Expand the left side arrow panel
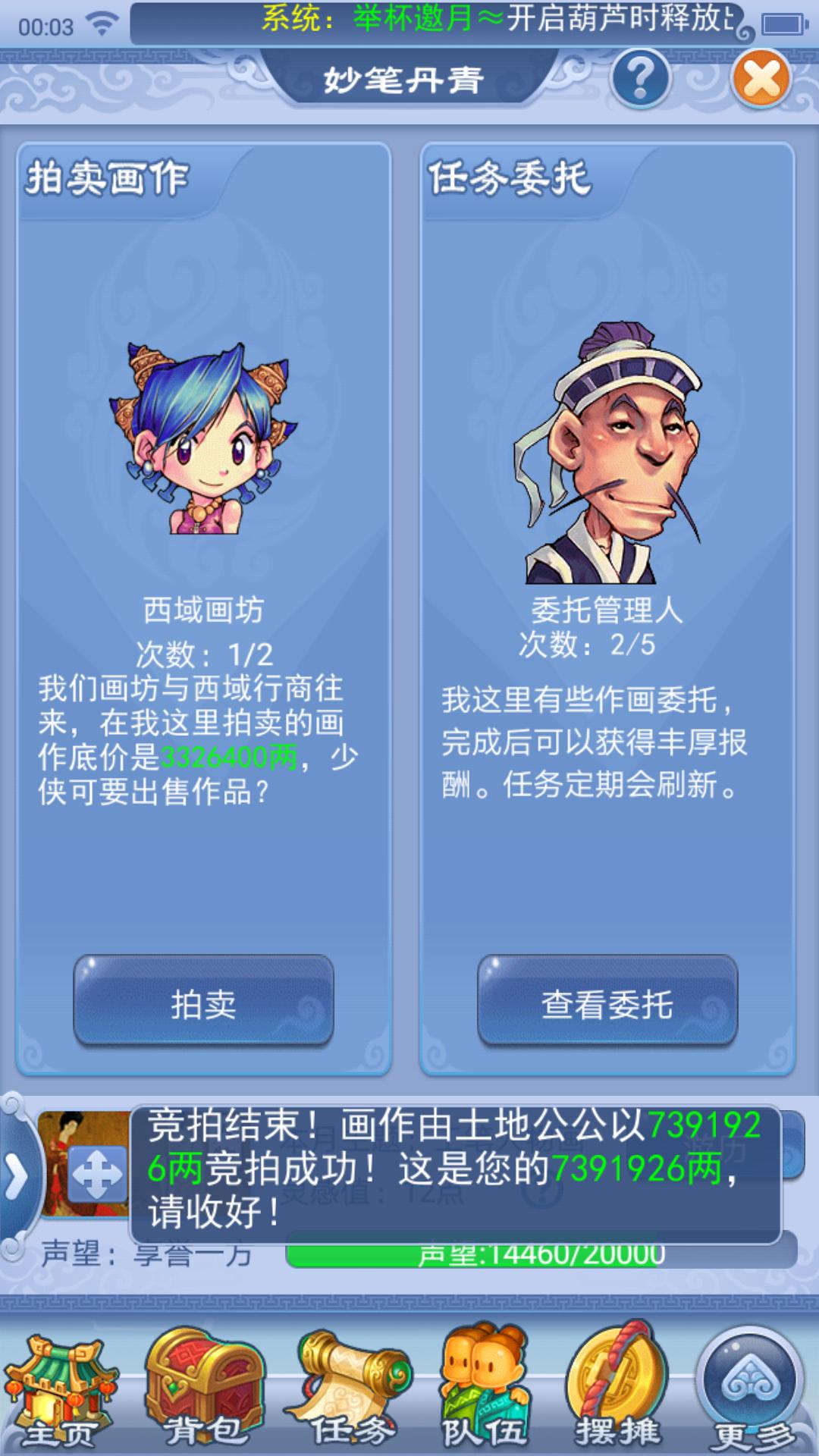The width and height of the screenshot is (819, 1456). tap(17, 1177)
